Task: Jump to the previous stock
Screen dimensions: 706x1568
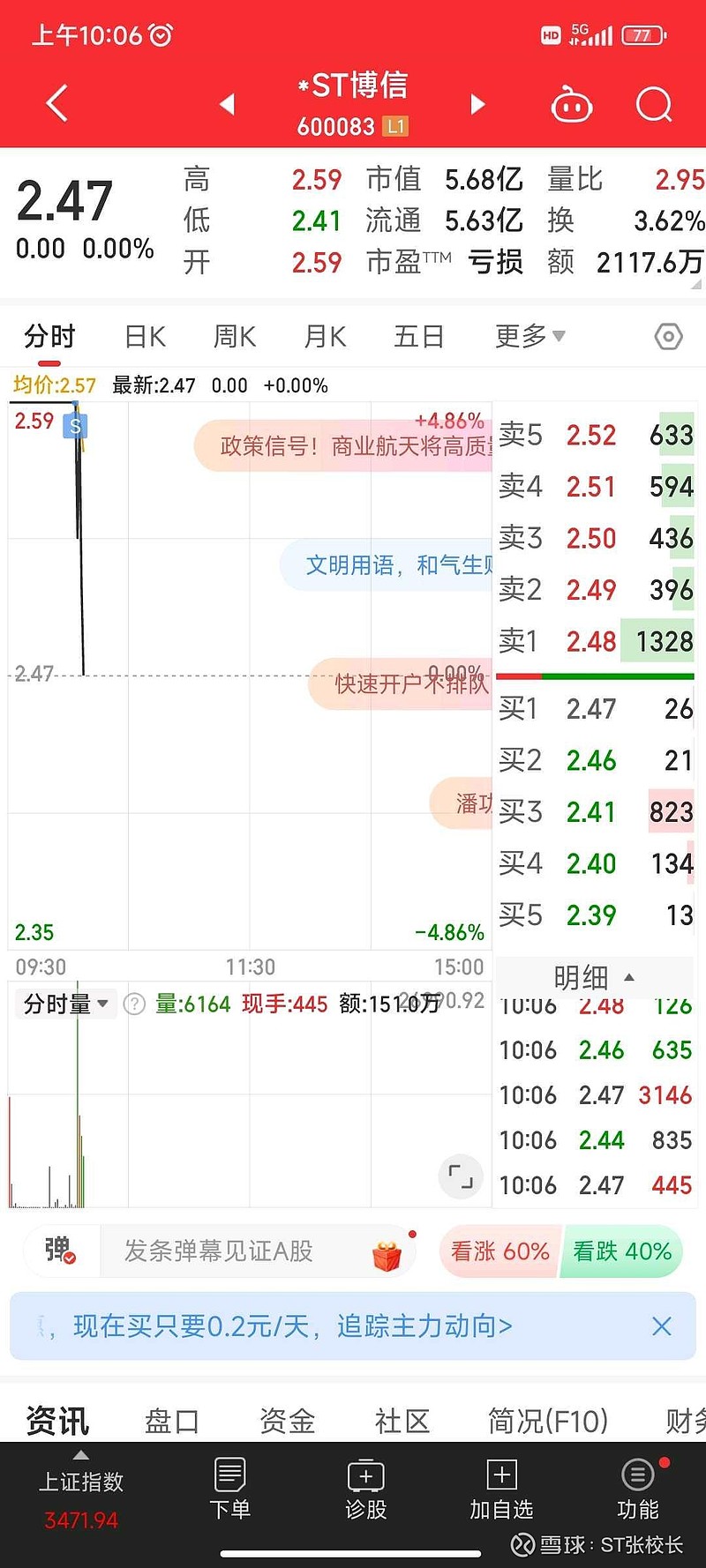Action: 228,104
